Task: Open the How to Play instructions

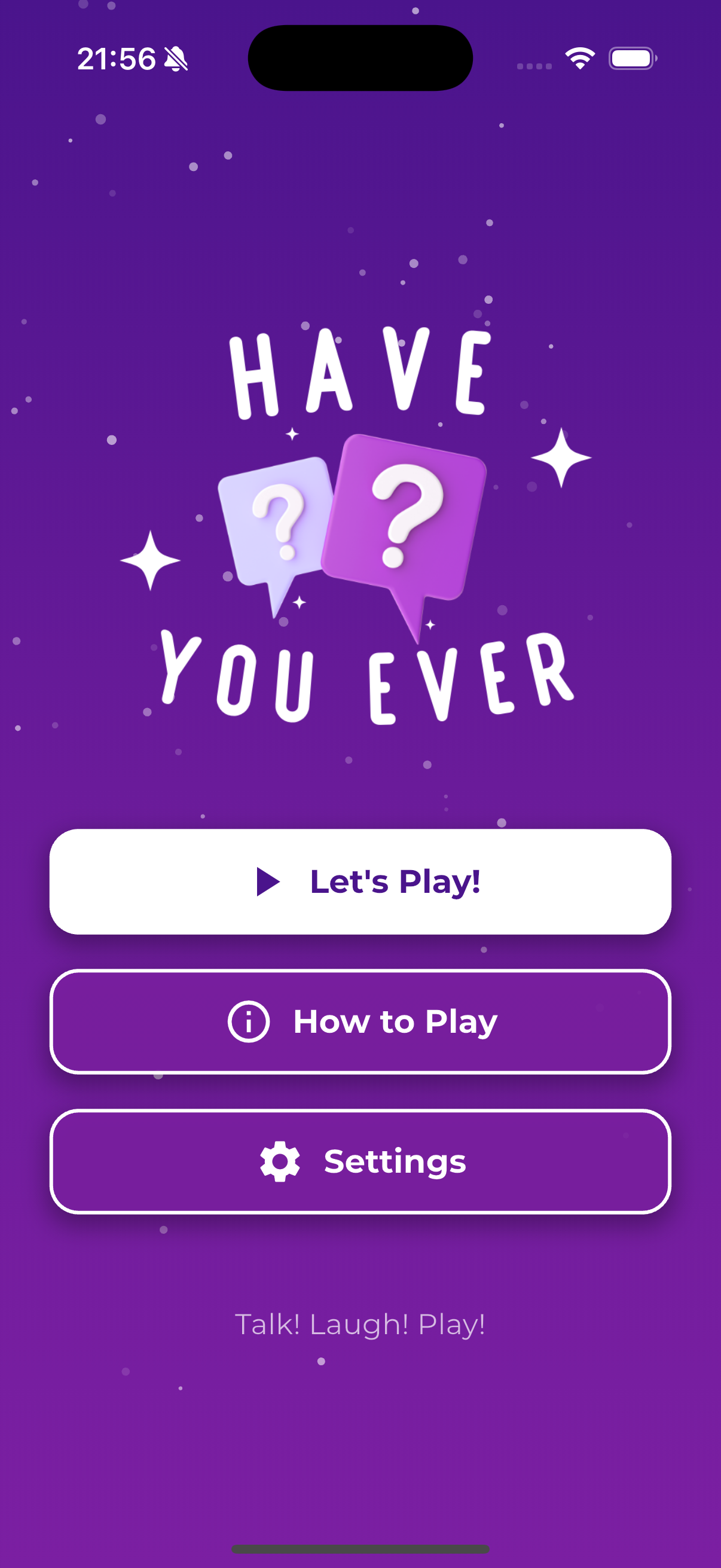Action: 360,1022
